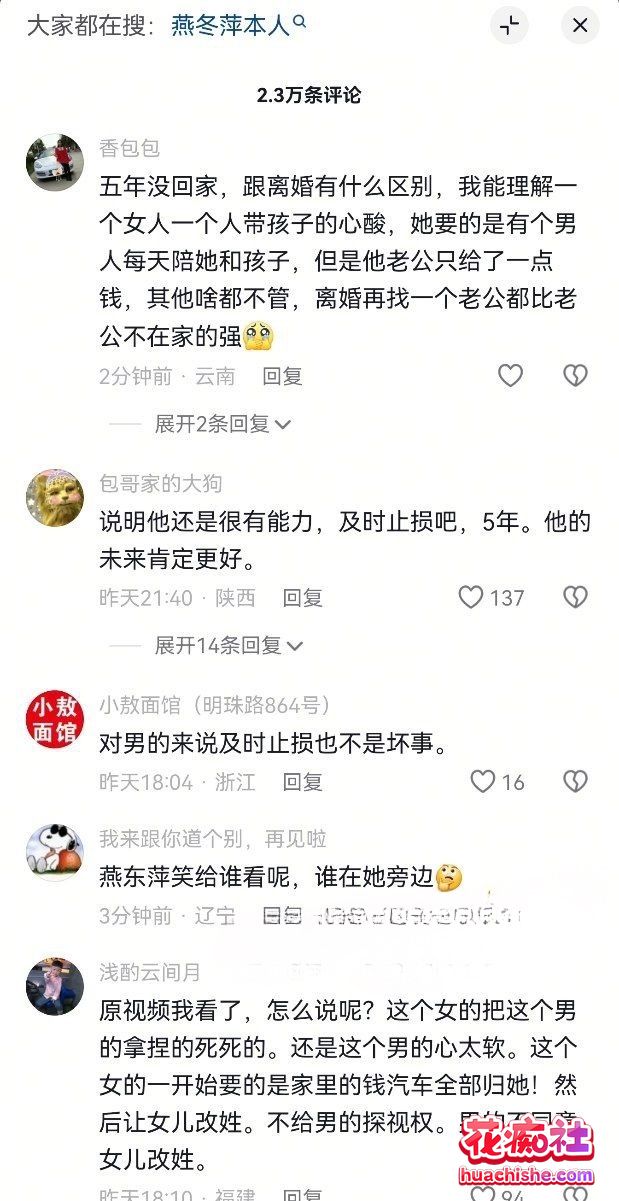Dislike 小敖面馆's comment

click(575, 782)
